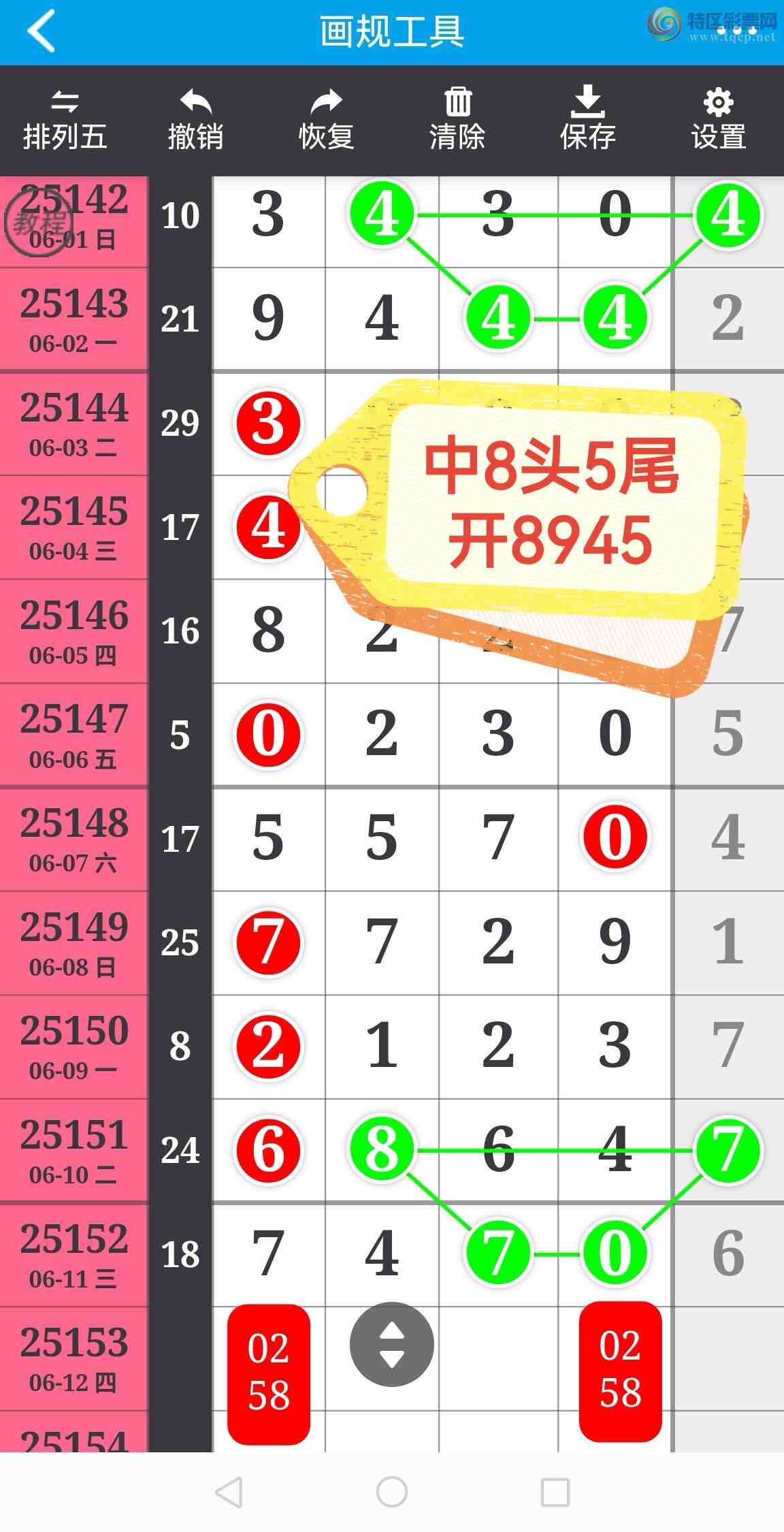Go back using the top-left arrow
784x1532 pixels.
pos(41,31)
